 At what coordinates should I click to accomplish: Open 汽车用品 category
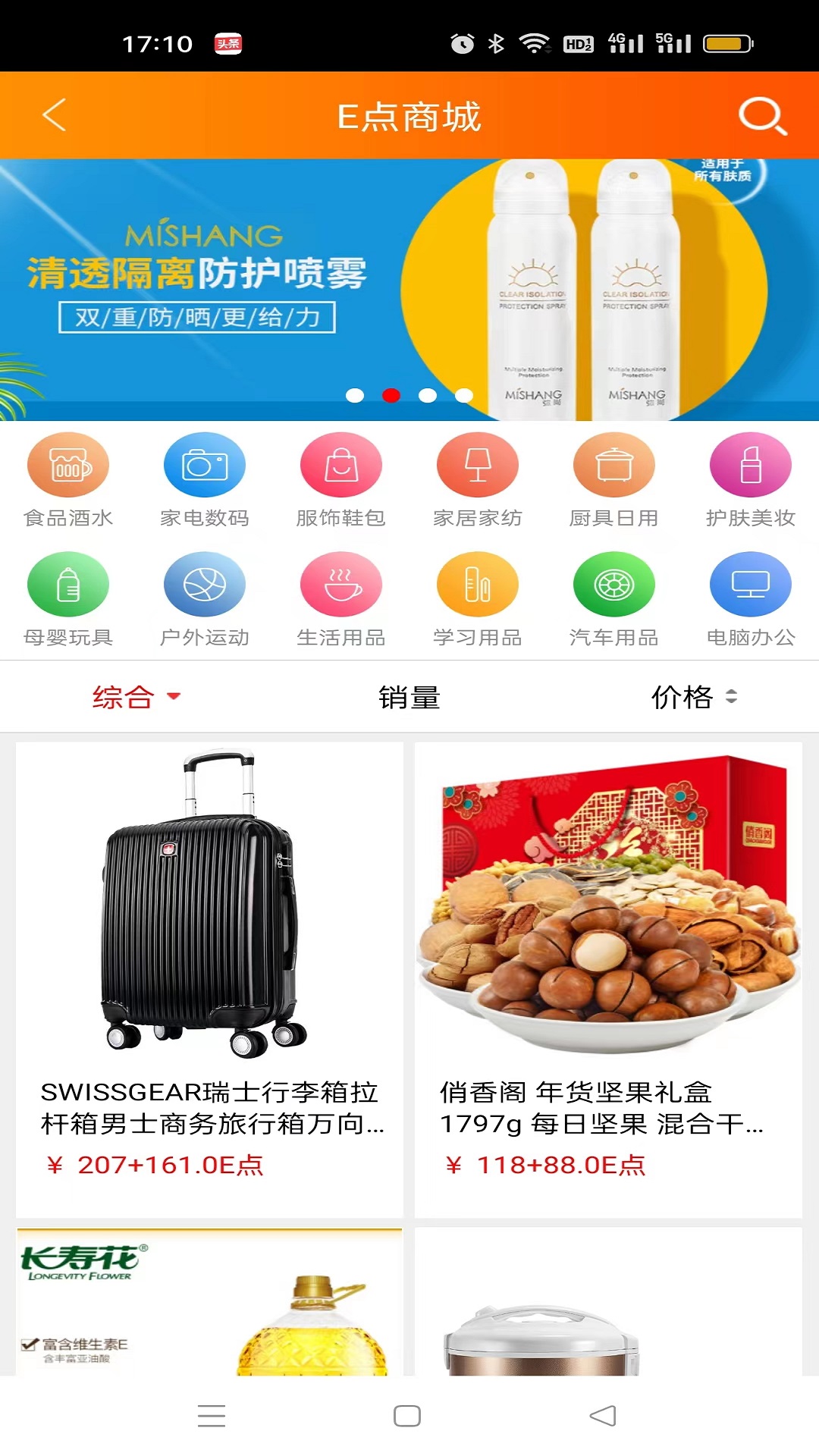click(x=614, y=599)
